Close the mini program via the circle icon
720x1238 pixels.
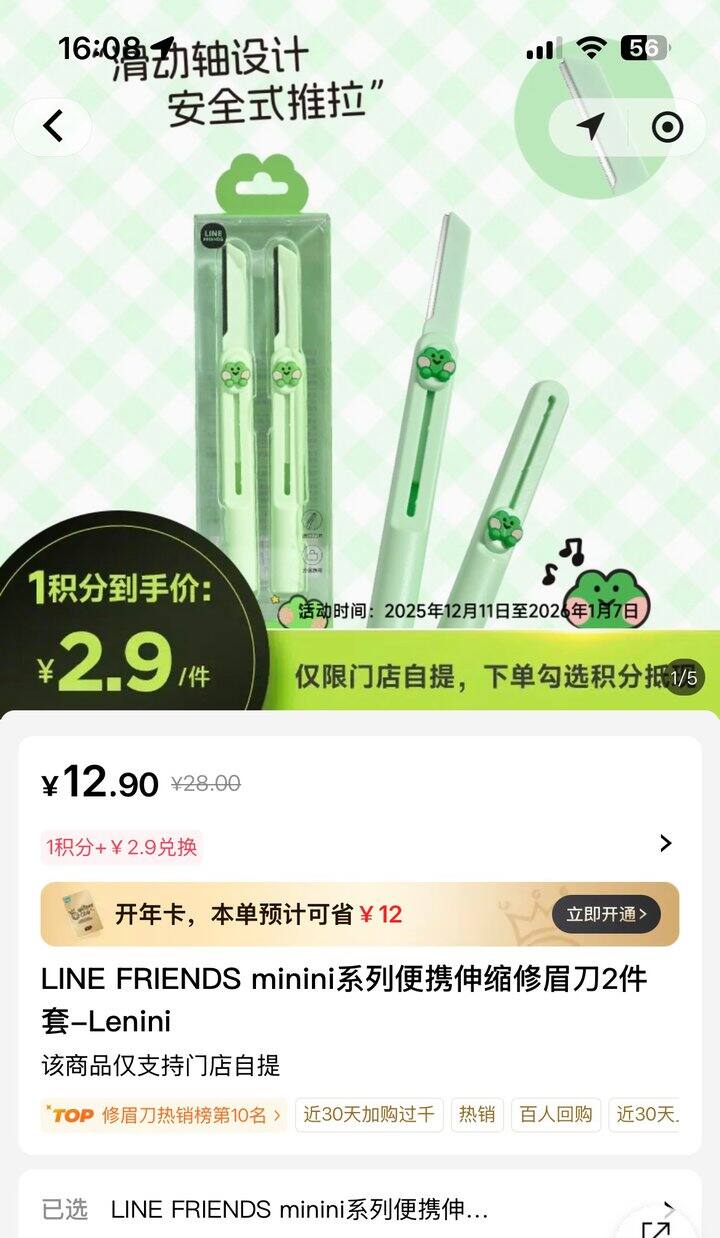pos(666,127)
